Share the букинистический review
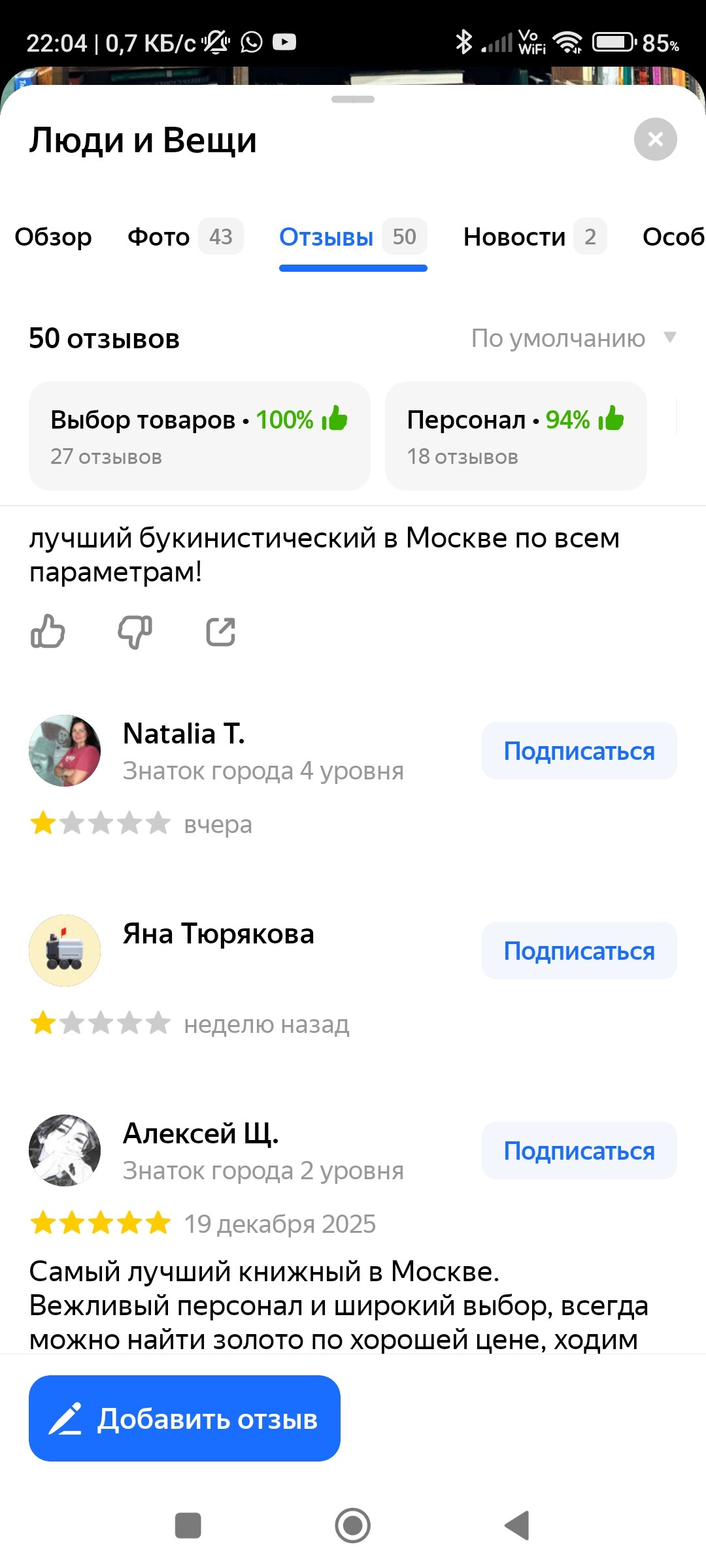Screen dimensions: 706x1568 pos(221,632)
